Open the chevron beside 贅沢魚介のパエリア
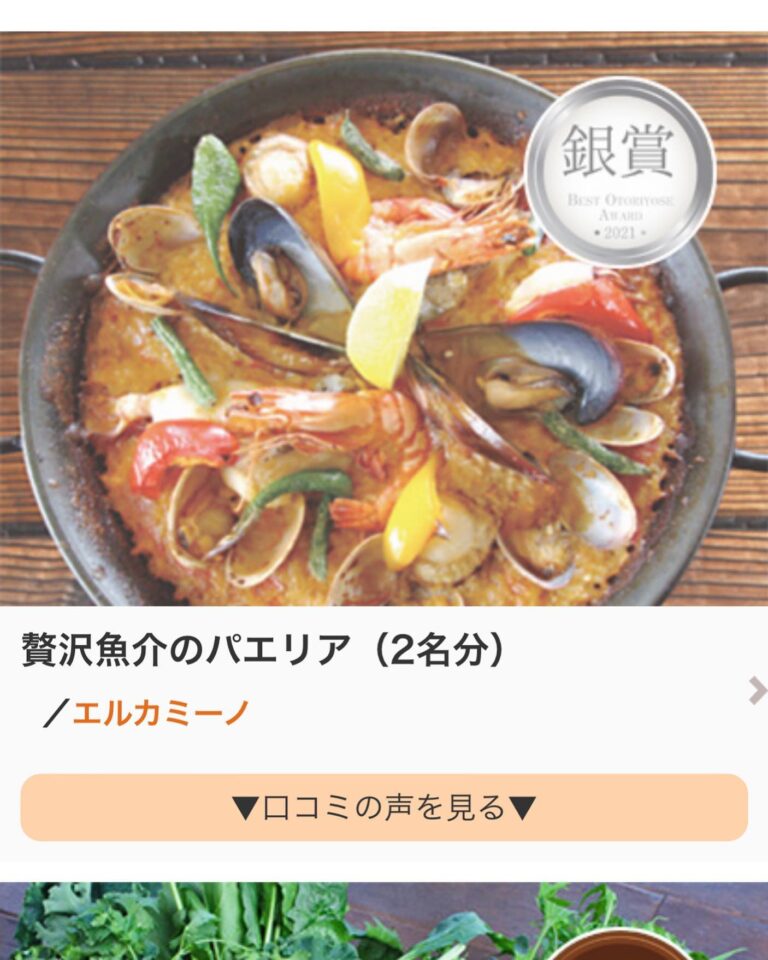The width and height of the screenshot is (768, 960). (757, 690)
